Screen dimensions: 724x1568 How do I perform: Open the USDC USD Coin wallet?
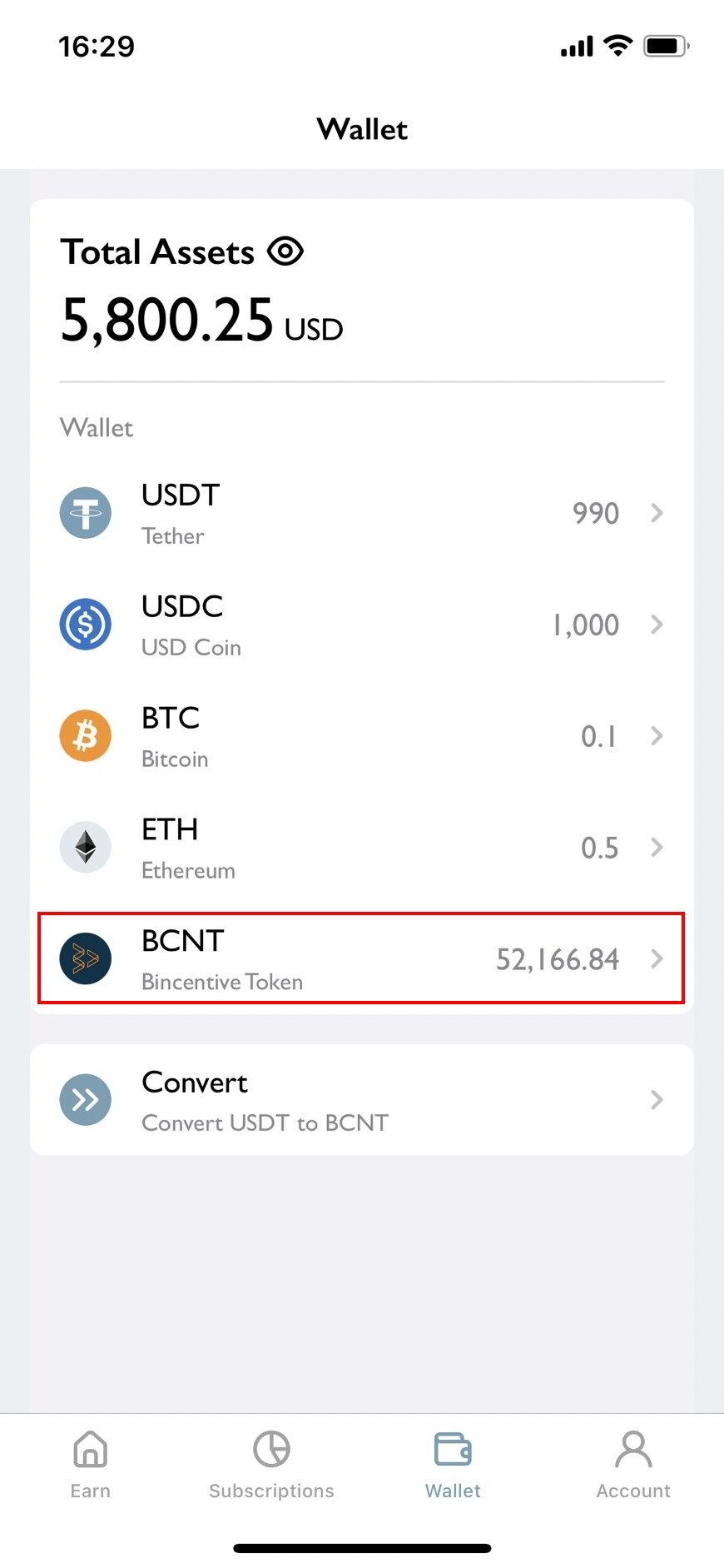(x=362, y=625)
